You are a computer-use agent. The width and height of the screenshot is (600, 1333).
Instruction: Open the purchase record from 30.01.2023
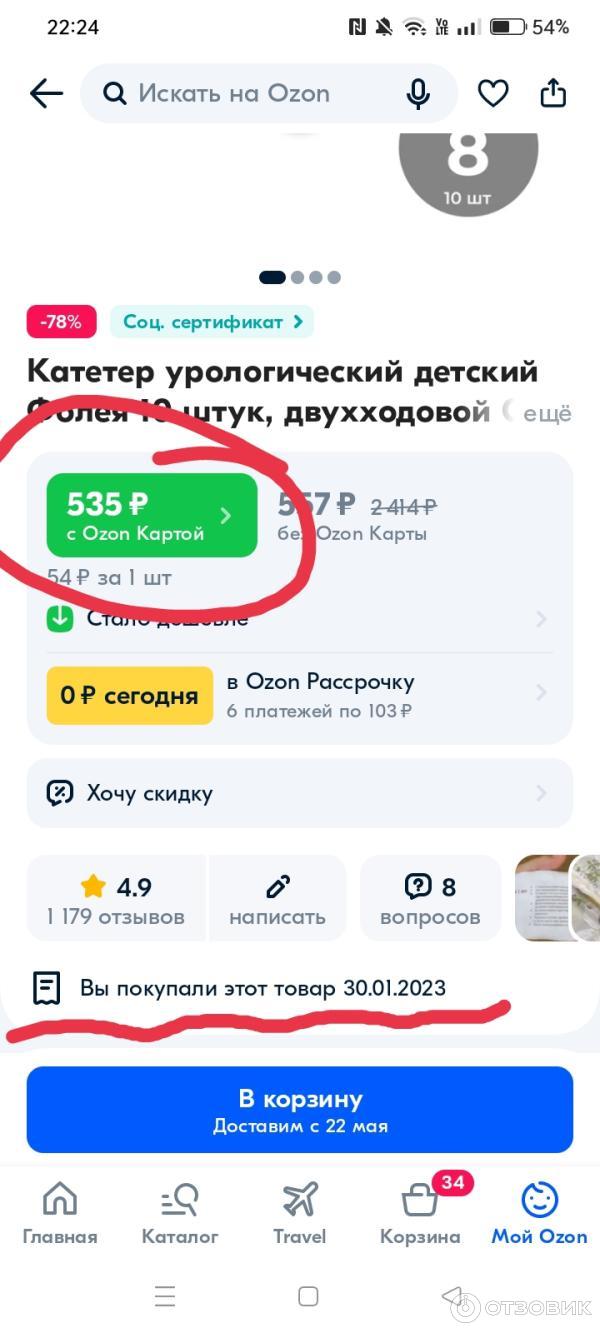262,989
